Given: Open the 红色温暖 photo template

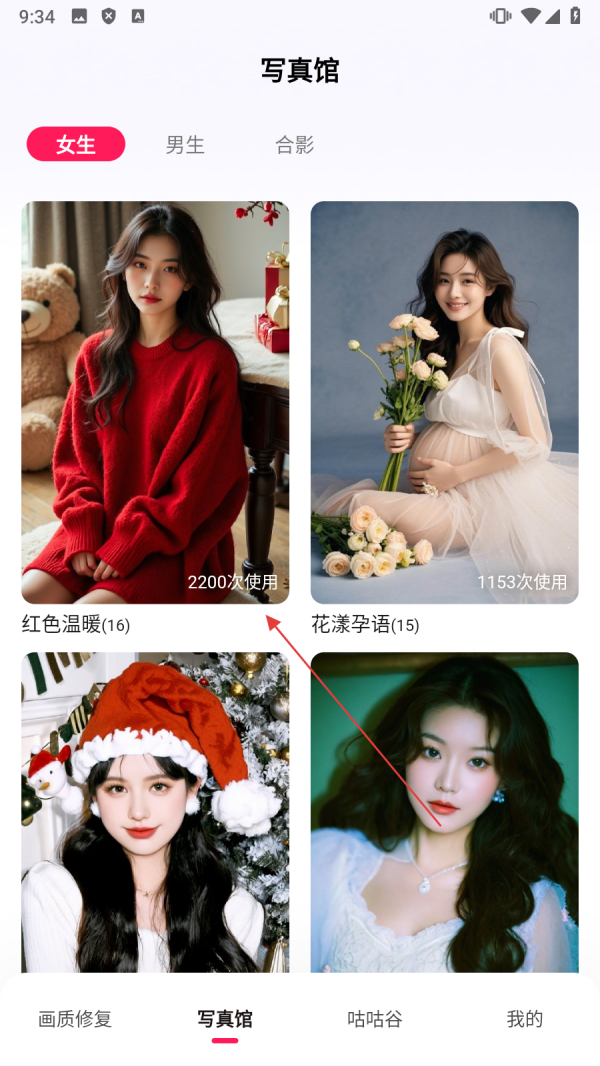Looking at the screenshot, I should click(x=155, y=402).
